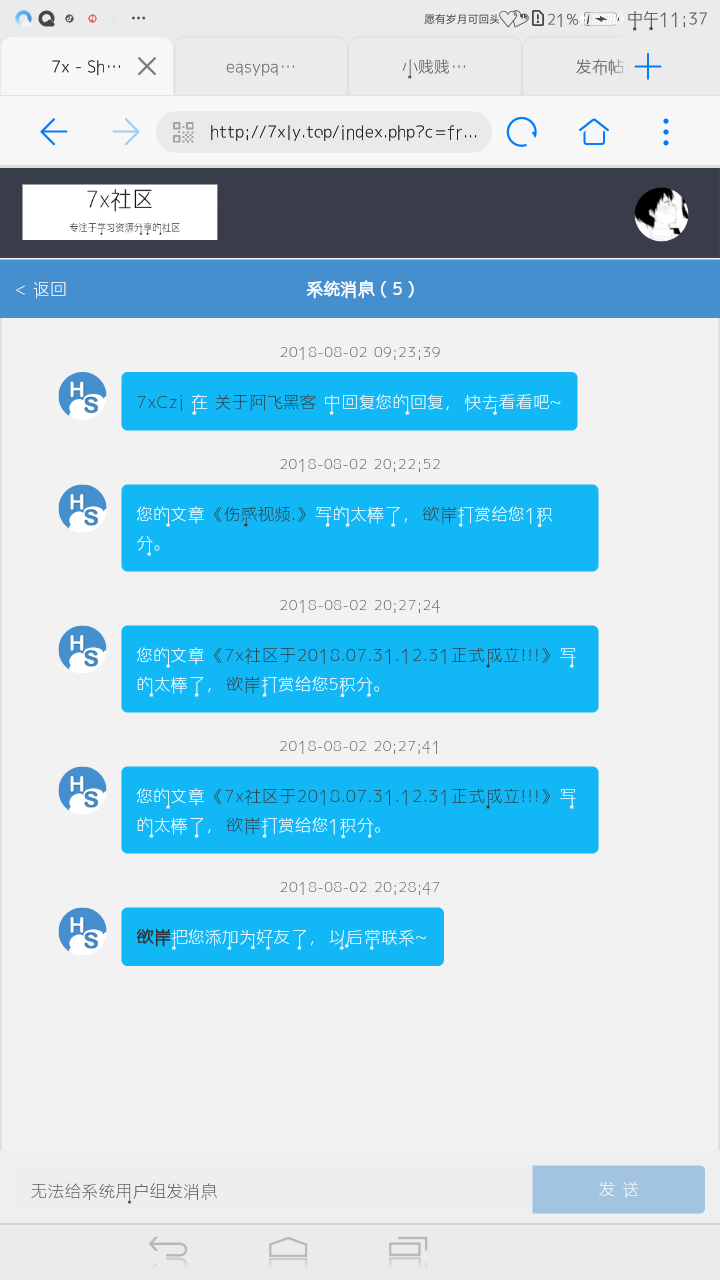Screen dimensions: 720x1280
Task: Tap the 发送 send button
Action: [x=618, y=1190]
